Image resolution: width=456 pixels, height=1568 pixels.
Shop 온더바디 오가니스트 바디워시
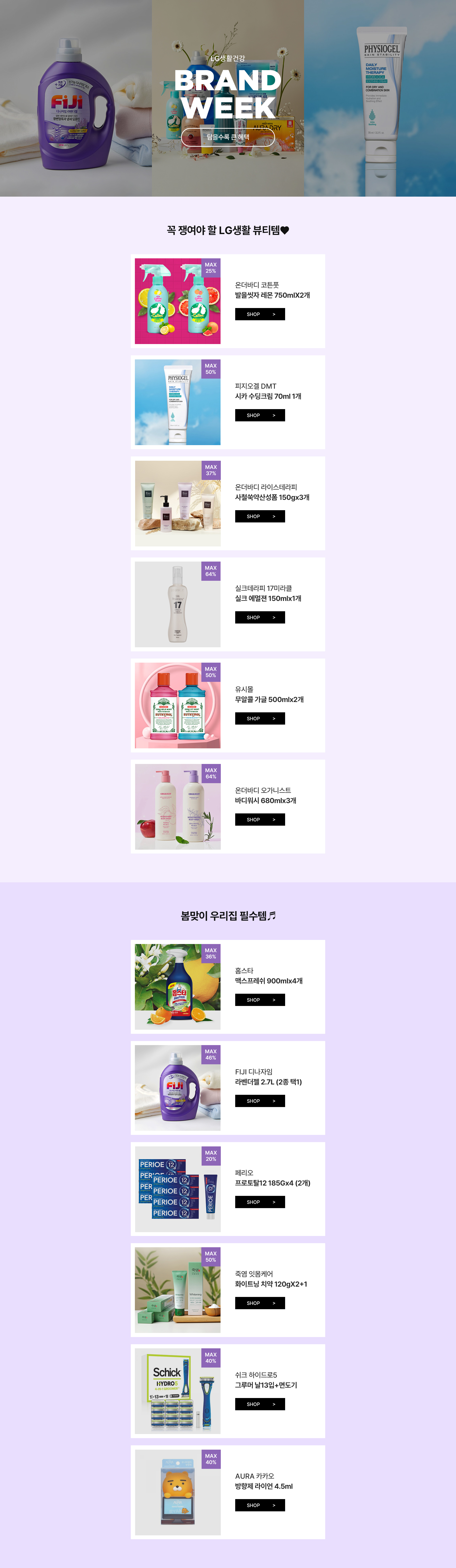[260, 819]
